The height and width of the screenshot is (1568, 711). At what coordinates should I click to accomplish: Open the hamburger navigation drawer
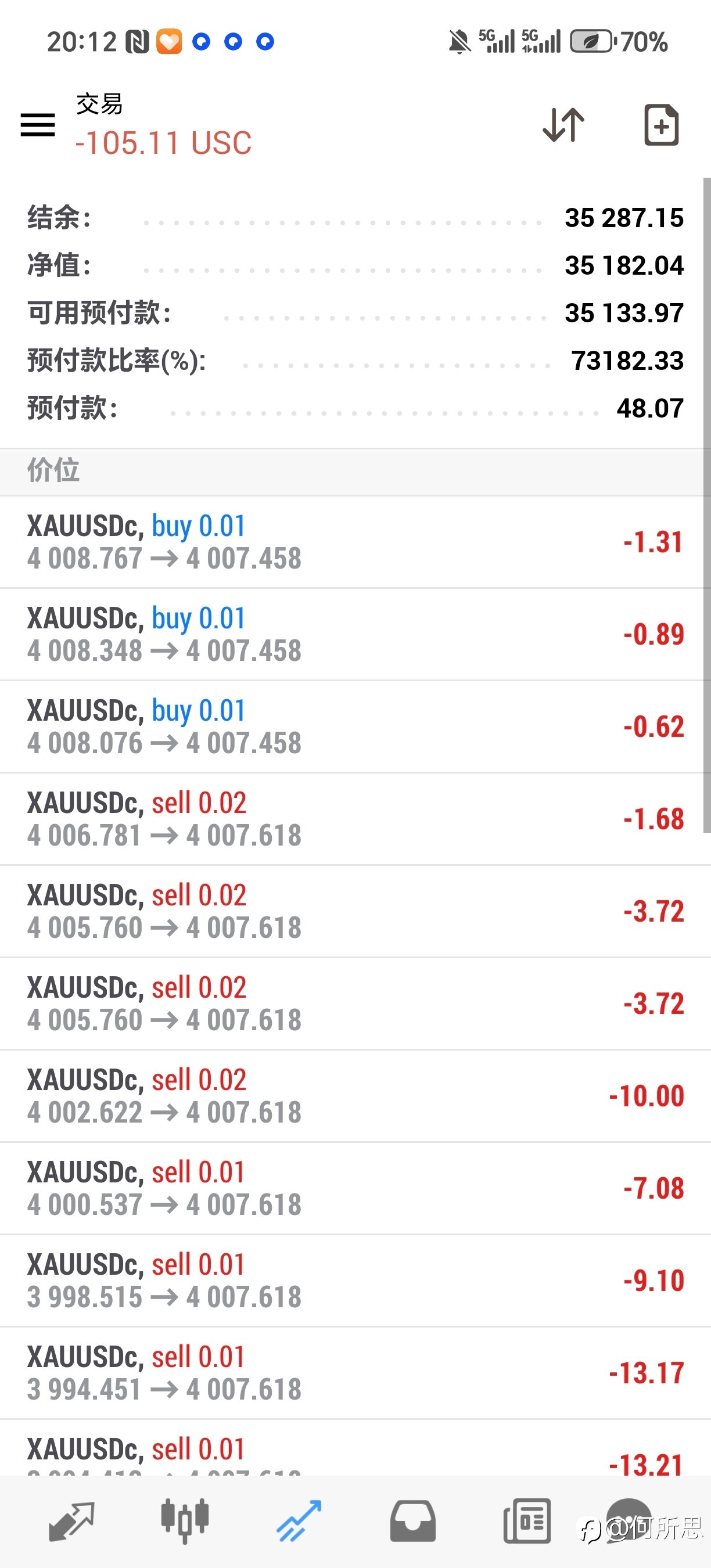tap(38, 125)
